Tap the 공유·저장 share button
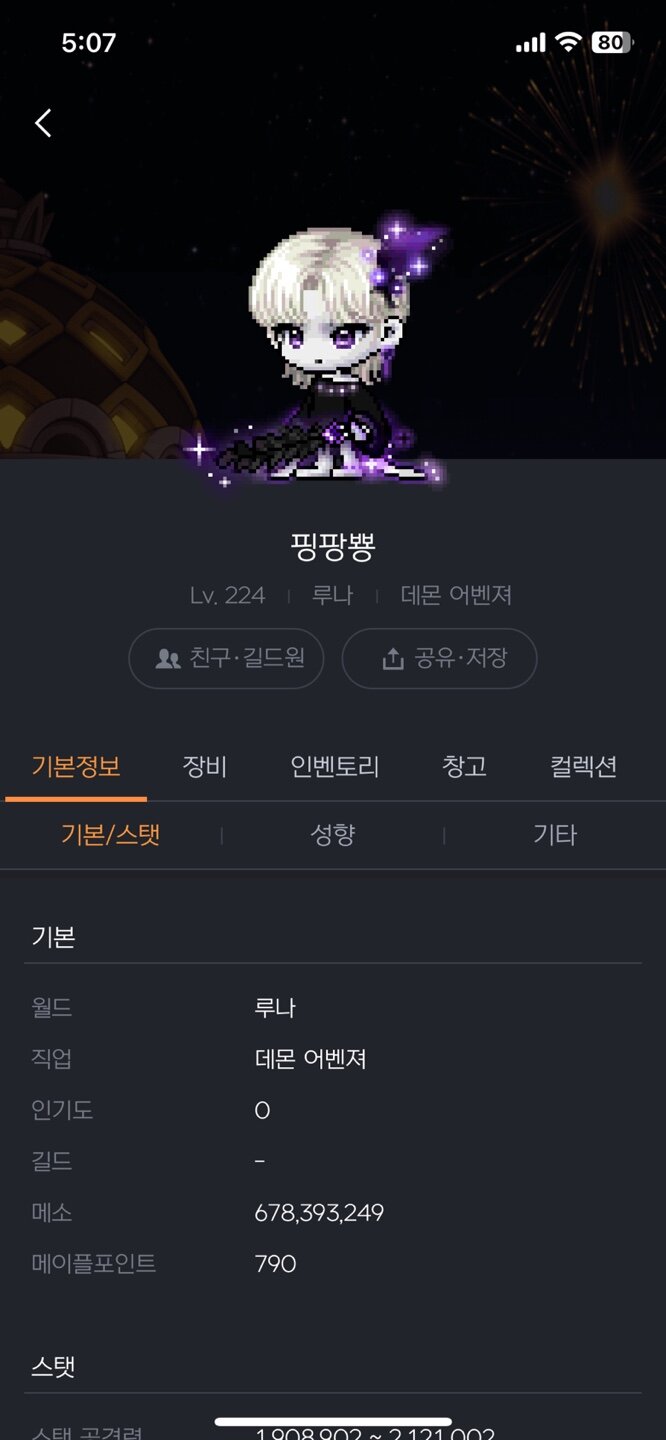The width and height of the screenshot is (666, 1440). pos(440,658)
